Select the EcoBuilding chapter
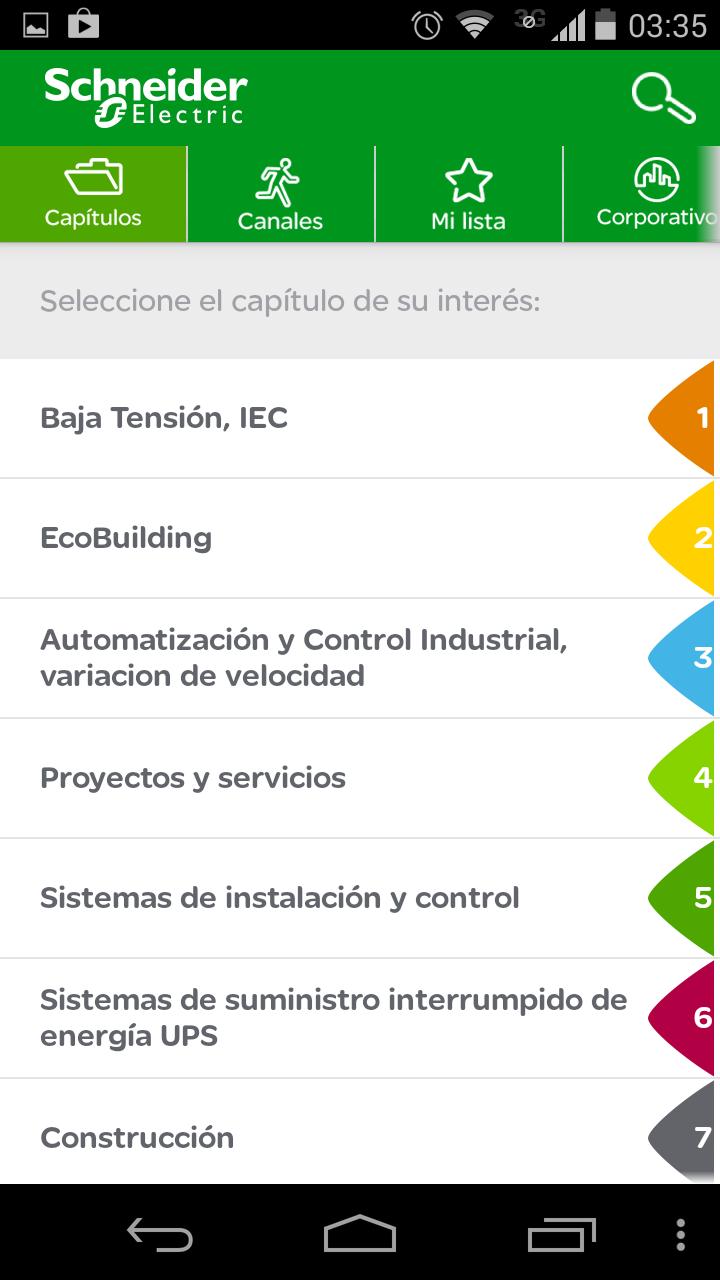The width and height of the screenshot is (720, 1280). click(300, 538)
